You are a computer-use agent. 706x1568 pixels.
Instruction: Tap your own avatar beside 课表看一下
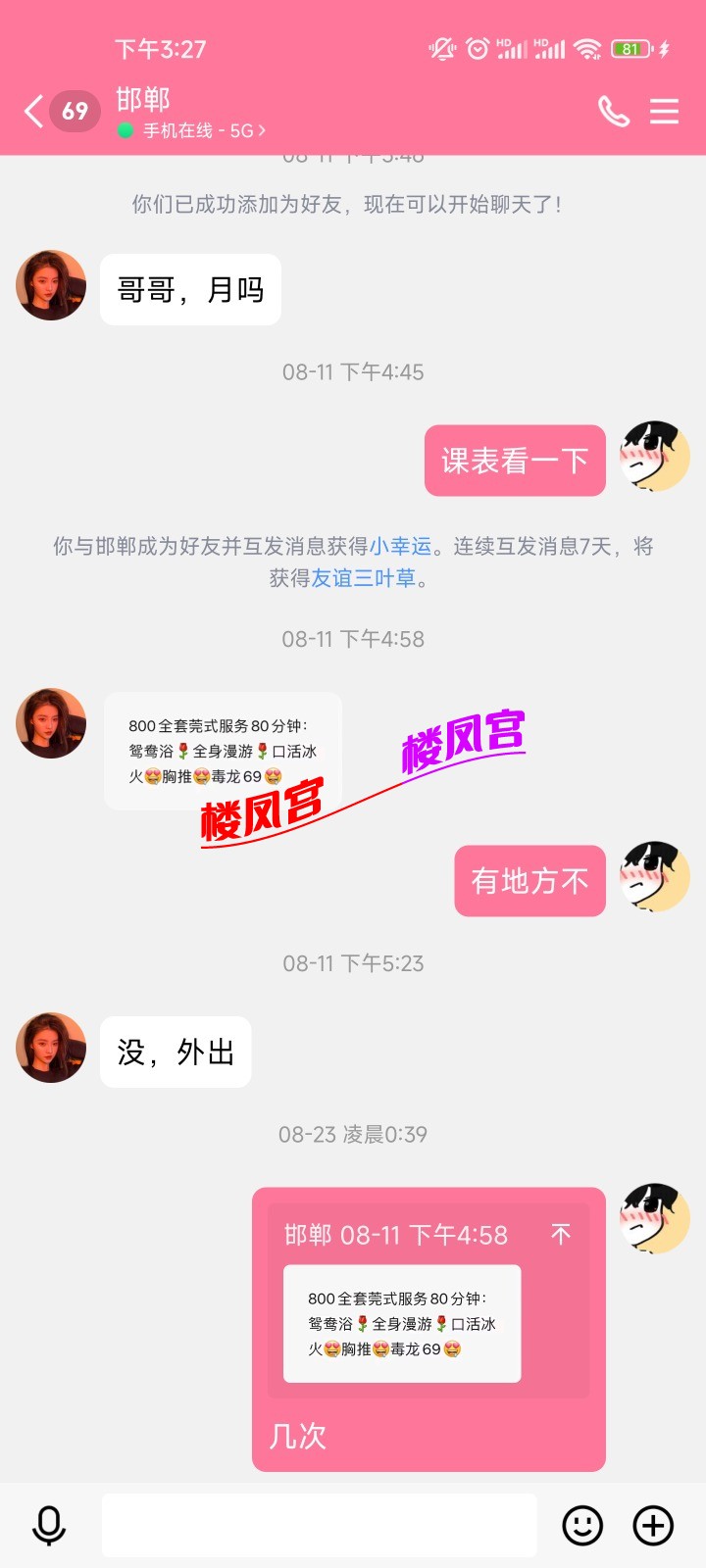pos(653,457)
